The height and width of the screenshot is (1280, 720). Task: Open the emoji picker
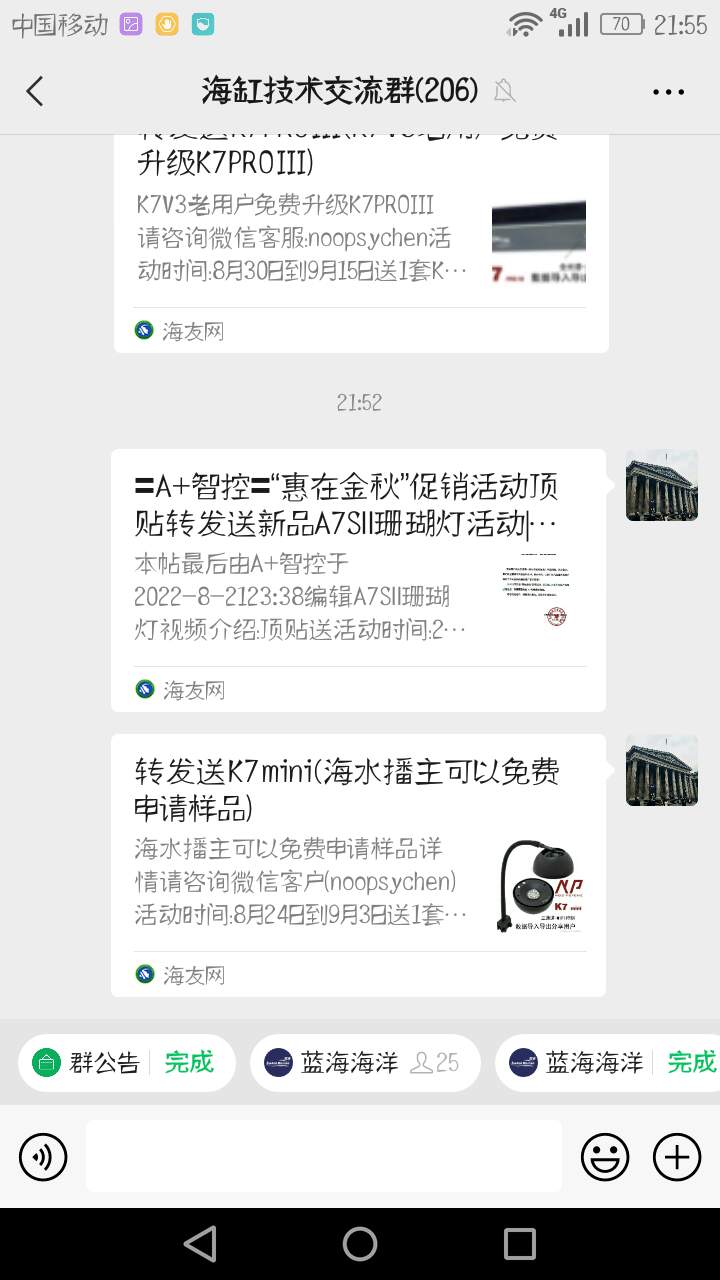pos(605,1157)
